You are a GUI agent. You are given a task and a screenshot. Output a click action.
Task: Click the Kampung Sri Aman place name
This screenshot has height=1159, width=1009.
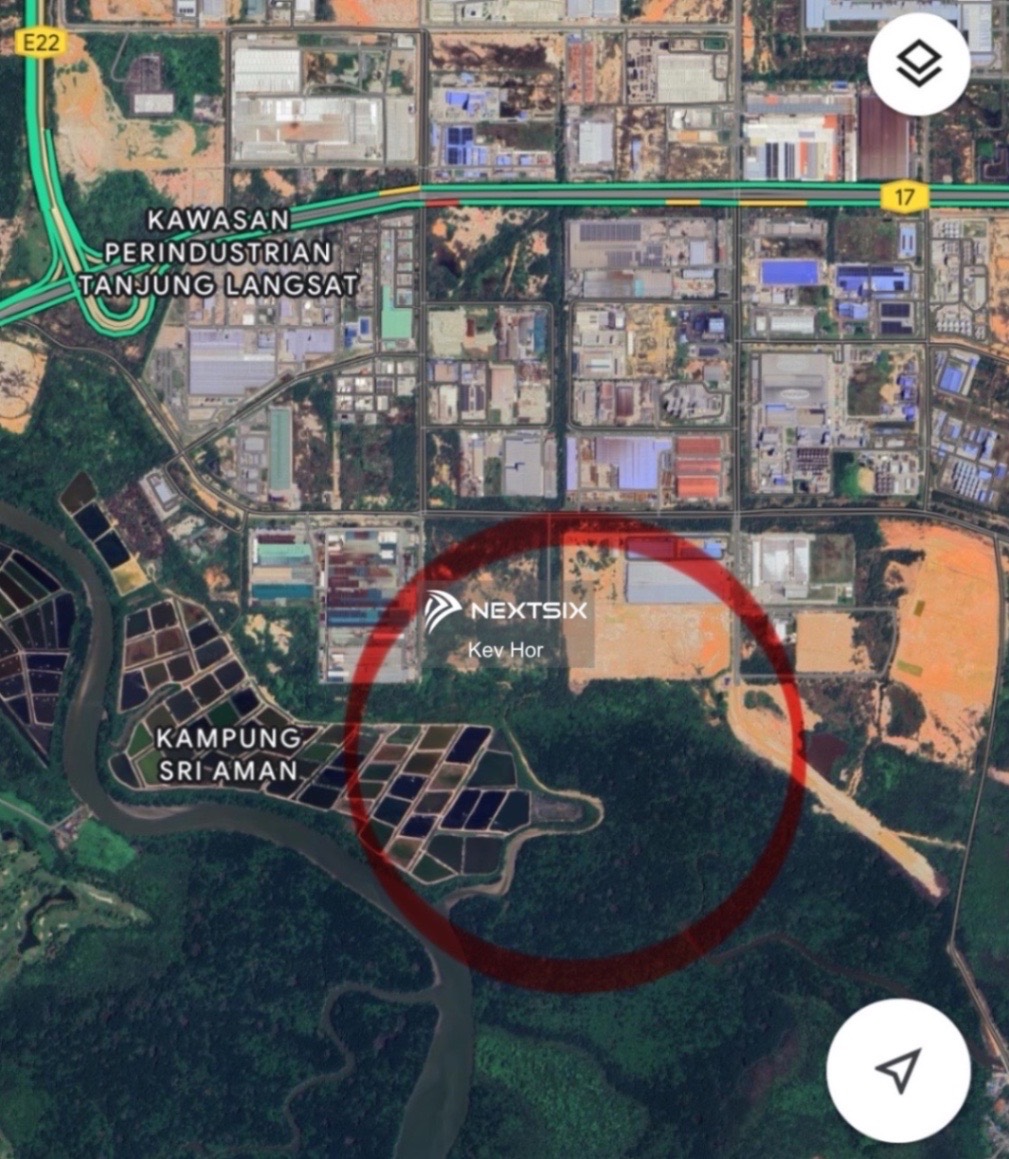[228, 755]
